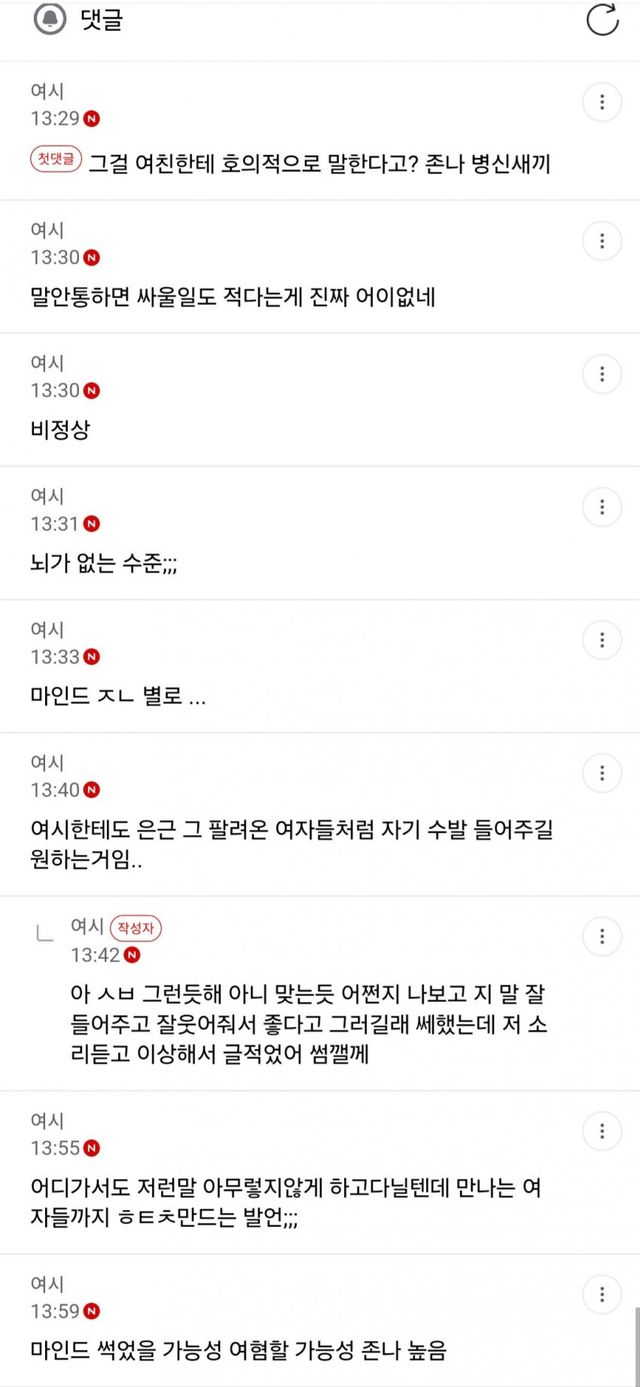
Task: Refresh the comments list
Action: click(602, 19)
